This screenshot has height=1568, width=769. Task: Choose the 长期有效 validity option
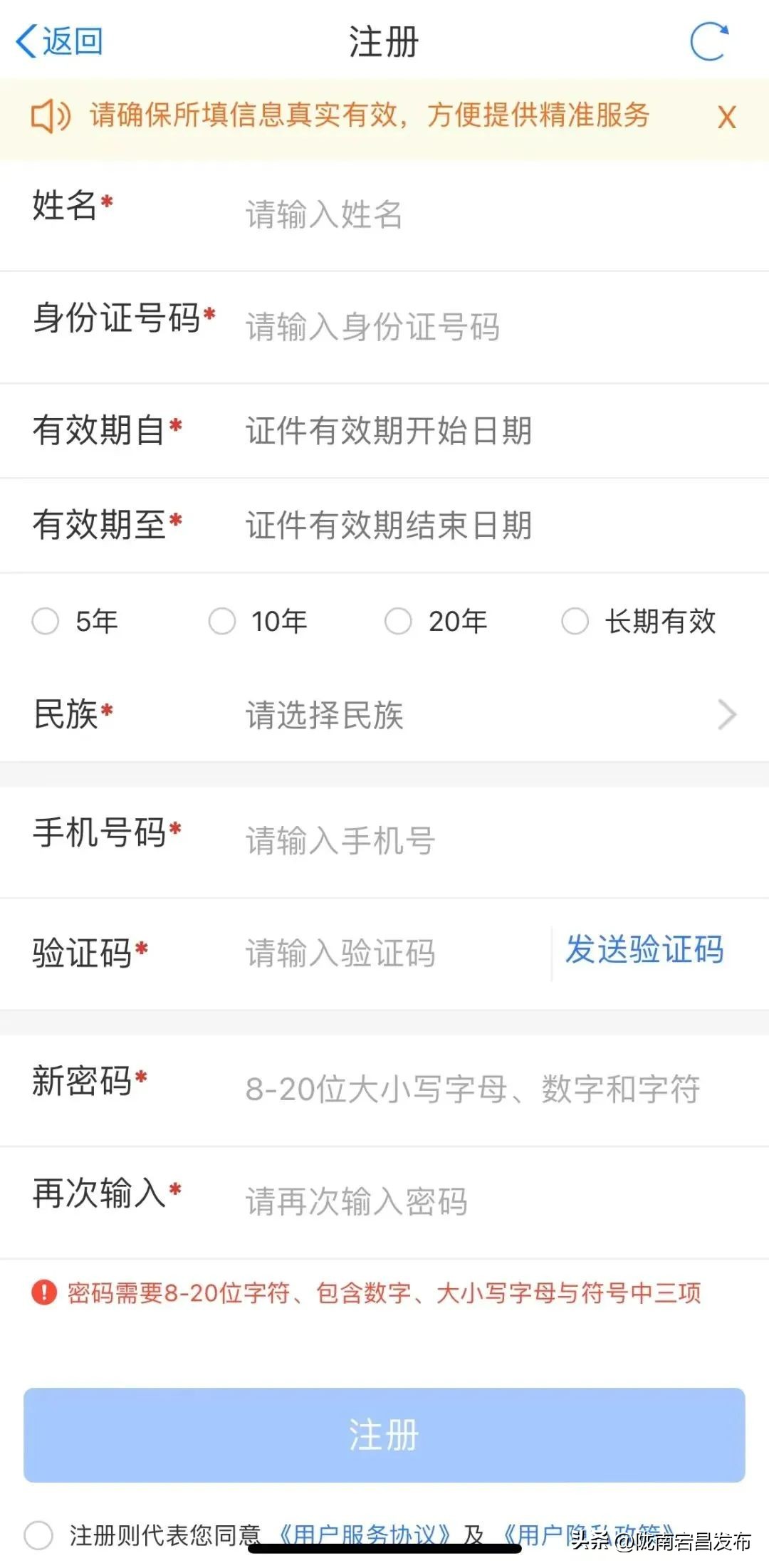pyautogui.click(x=575, y=621)
